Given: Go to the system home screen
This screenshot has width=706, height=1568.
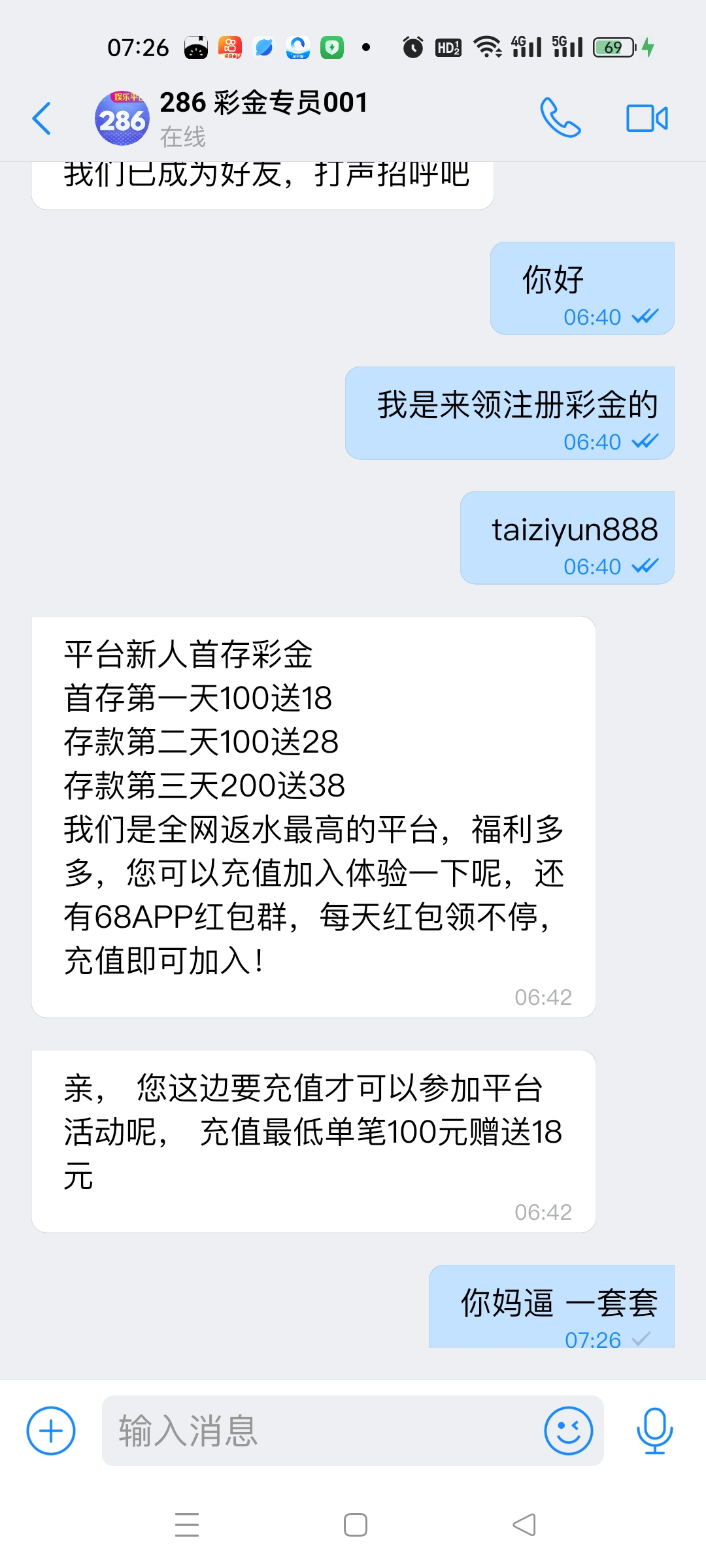Looking at the screenshot, I should [x=356, y=1525].
